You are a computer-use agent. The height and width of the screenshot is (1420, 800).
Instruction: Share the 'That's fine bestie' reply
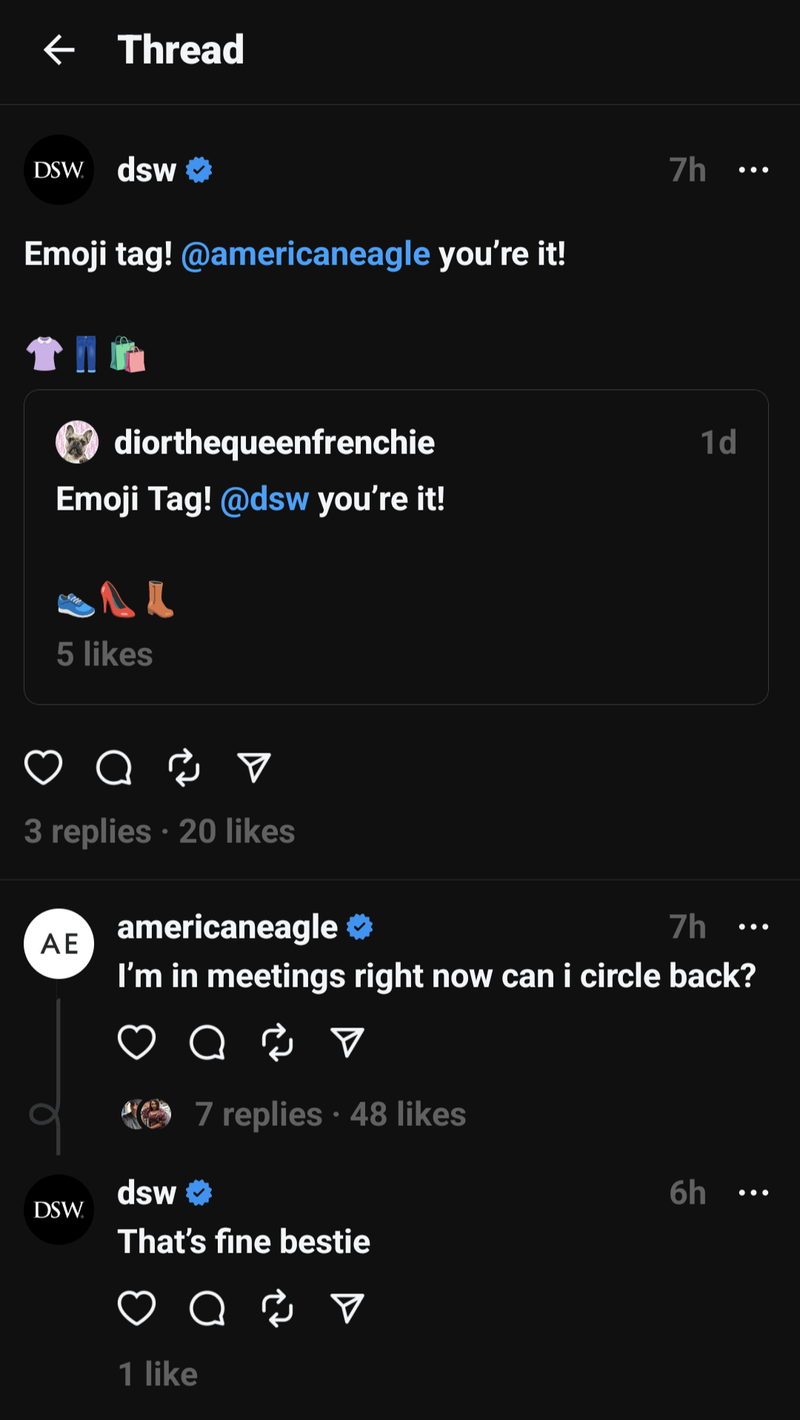(x=347, y=1308)
